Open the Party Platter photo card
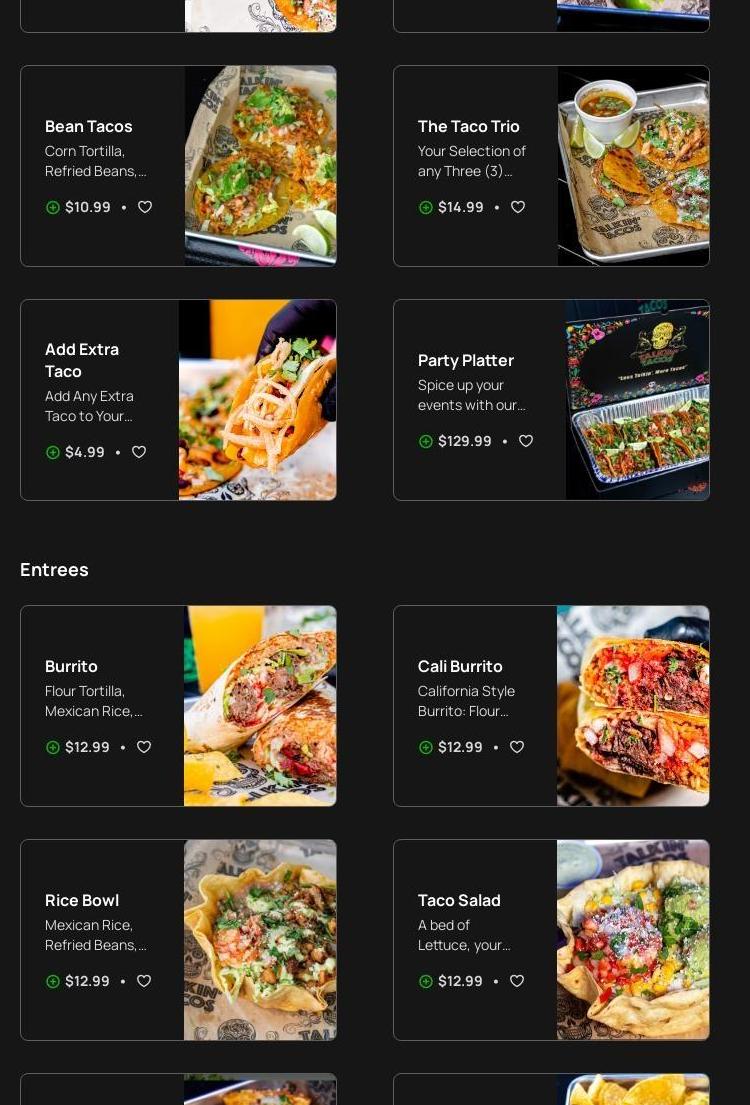The width and height of the screenshot is (750, 1105). pyautogui.click(x=637, y=400)
